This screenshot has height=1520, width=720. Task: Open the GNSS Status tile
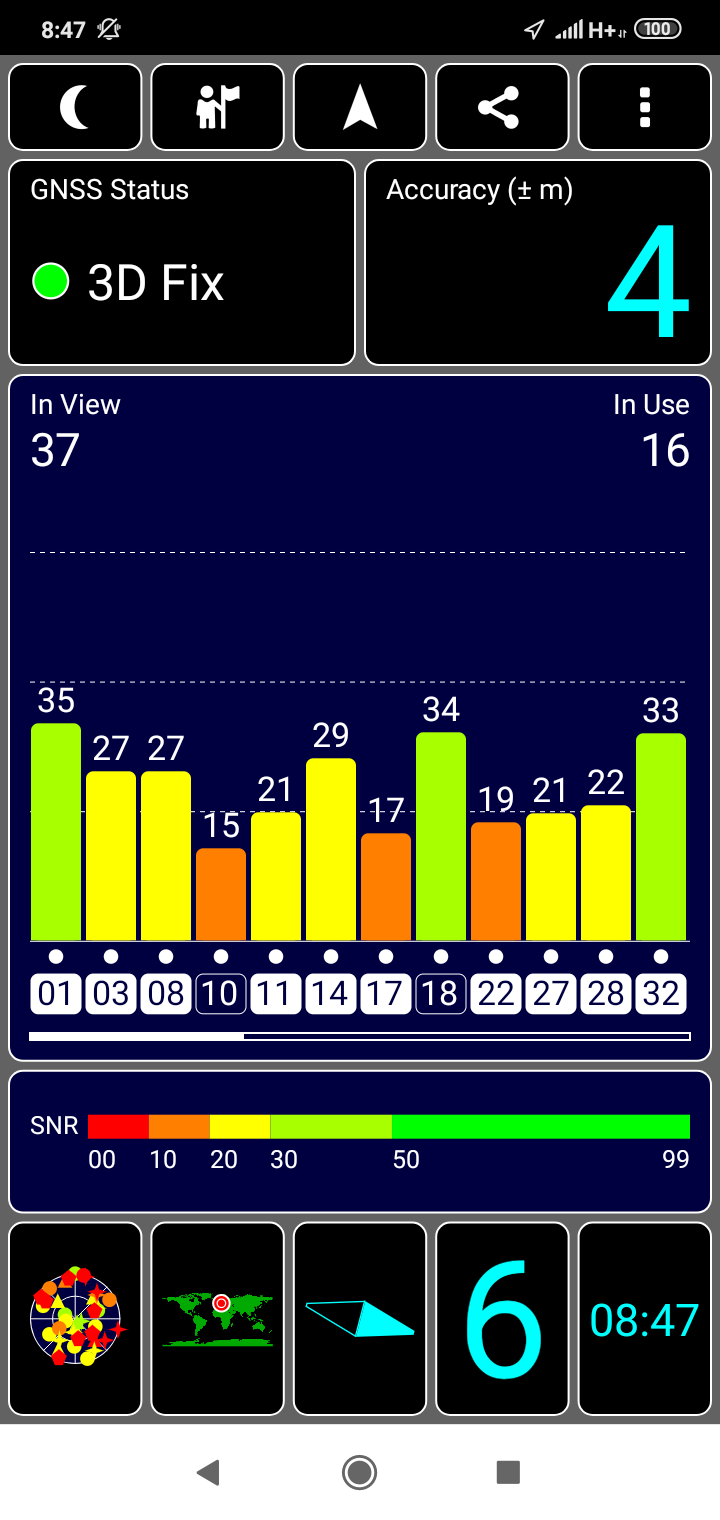tap(182, 262)
